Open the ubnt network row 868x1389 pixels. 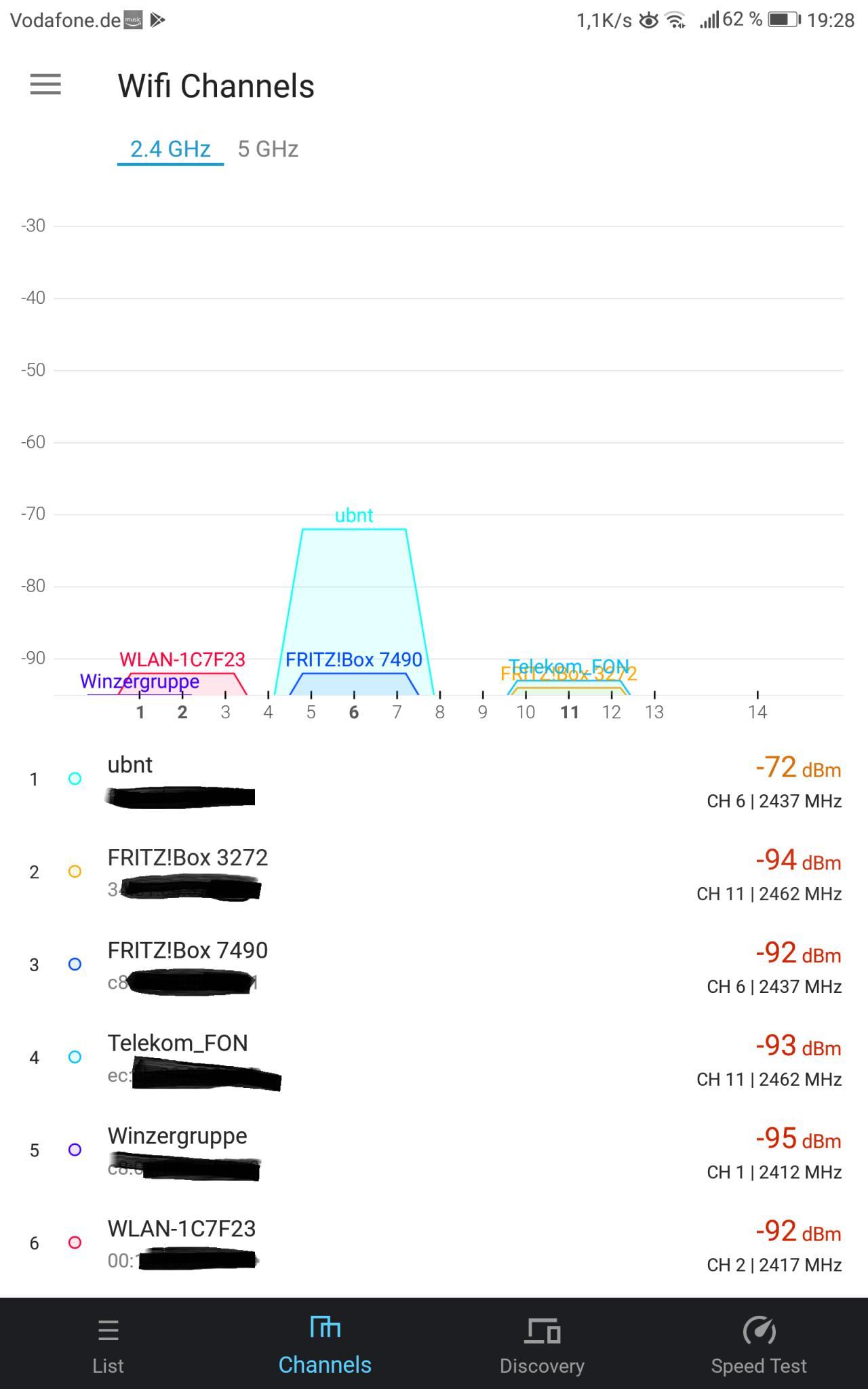click(x=434, y=780)
